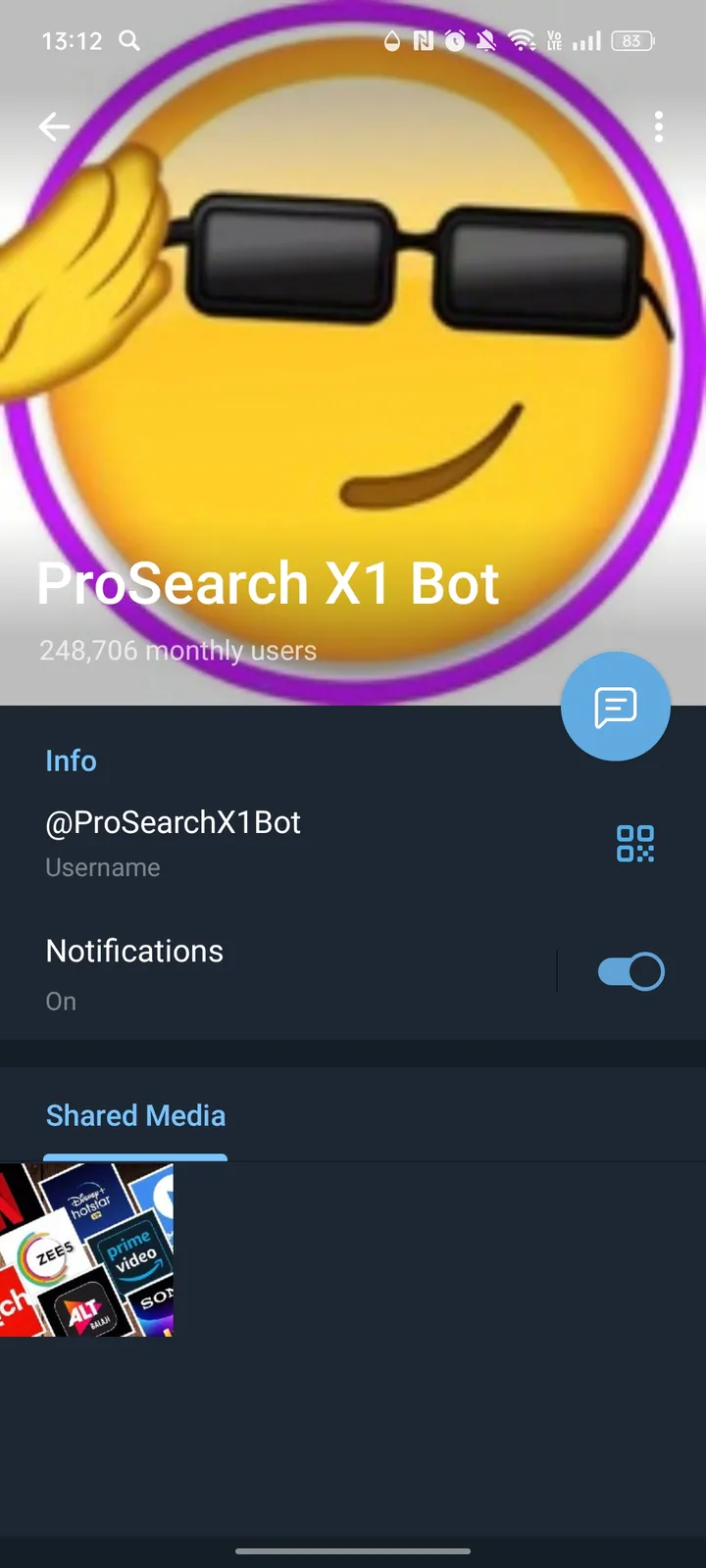Enable notifications using the switch
The width and height of the screenshot is (706, 1568).
(x=630, y=970)
